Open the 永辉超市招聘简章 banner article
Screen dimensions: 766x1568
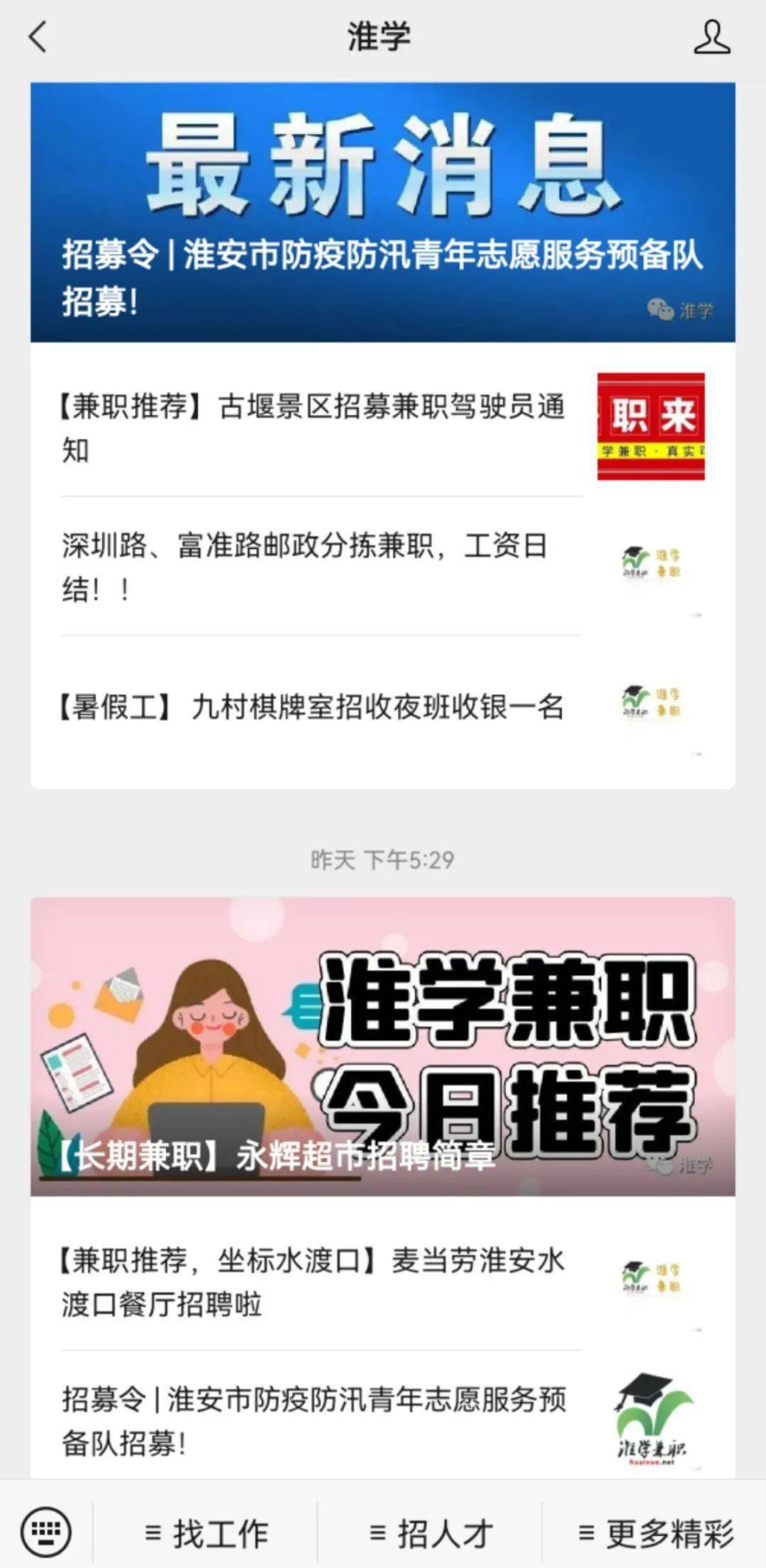coord(383,1046)
